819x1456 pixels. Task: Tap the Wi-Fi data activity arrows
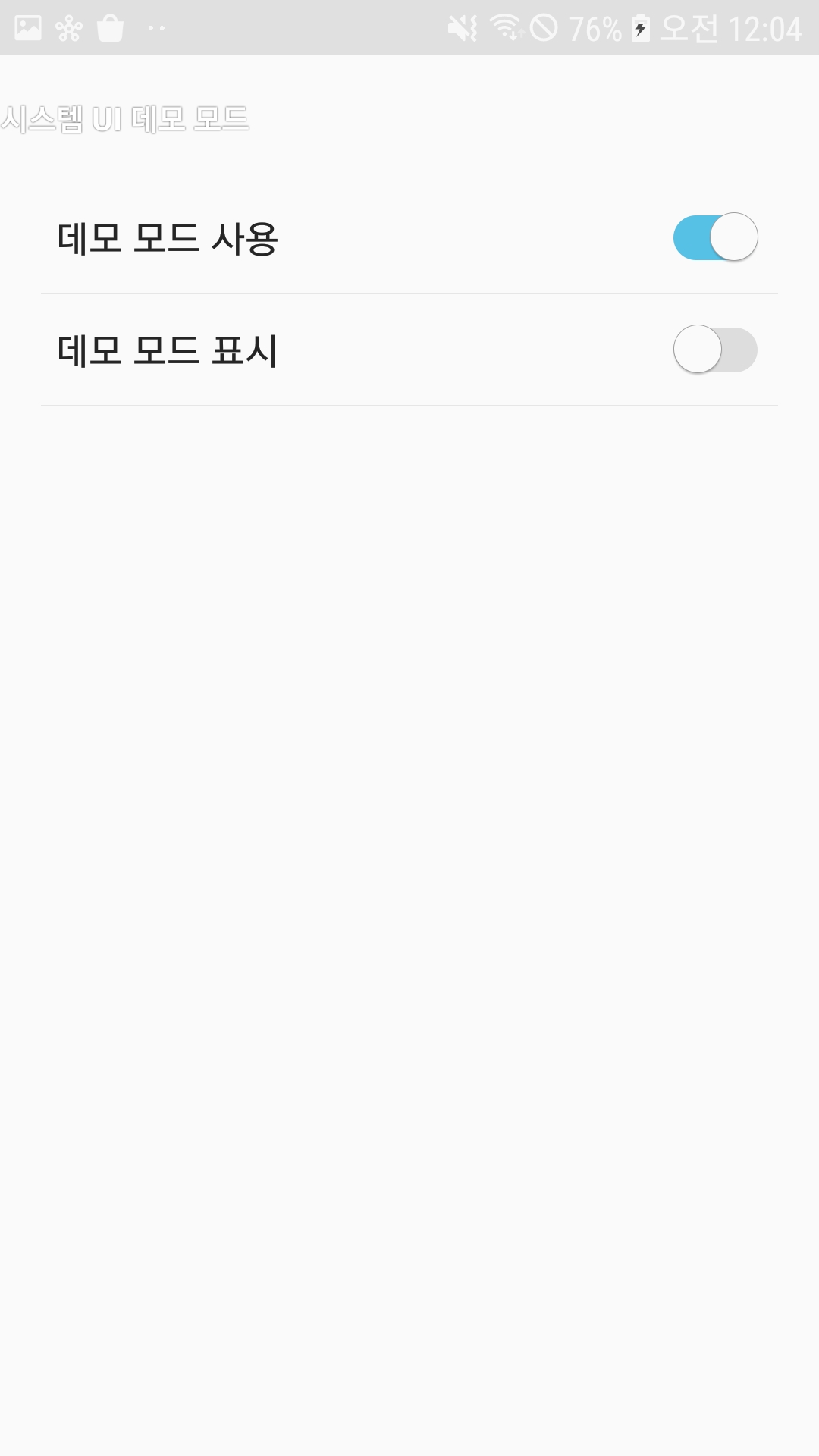point(518,34)
